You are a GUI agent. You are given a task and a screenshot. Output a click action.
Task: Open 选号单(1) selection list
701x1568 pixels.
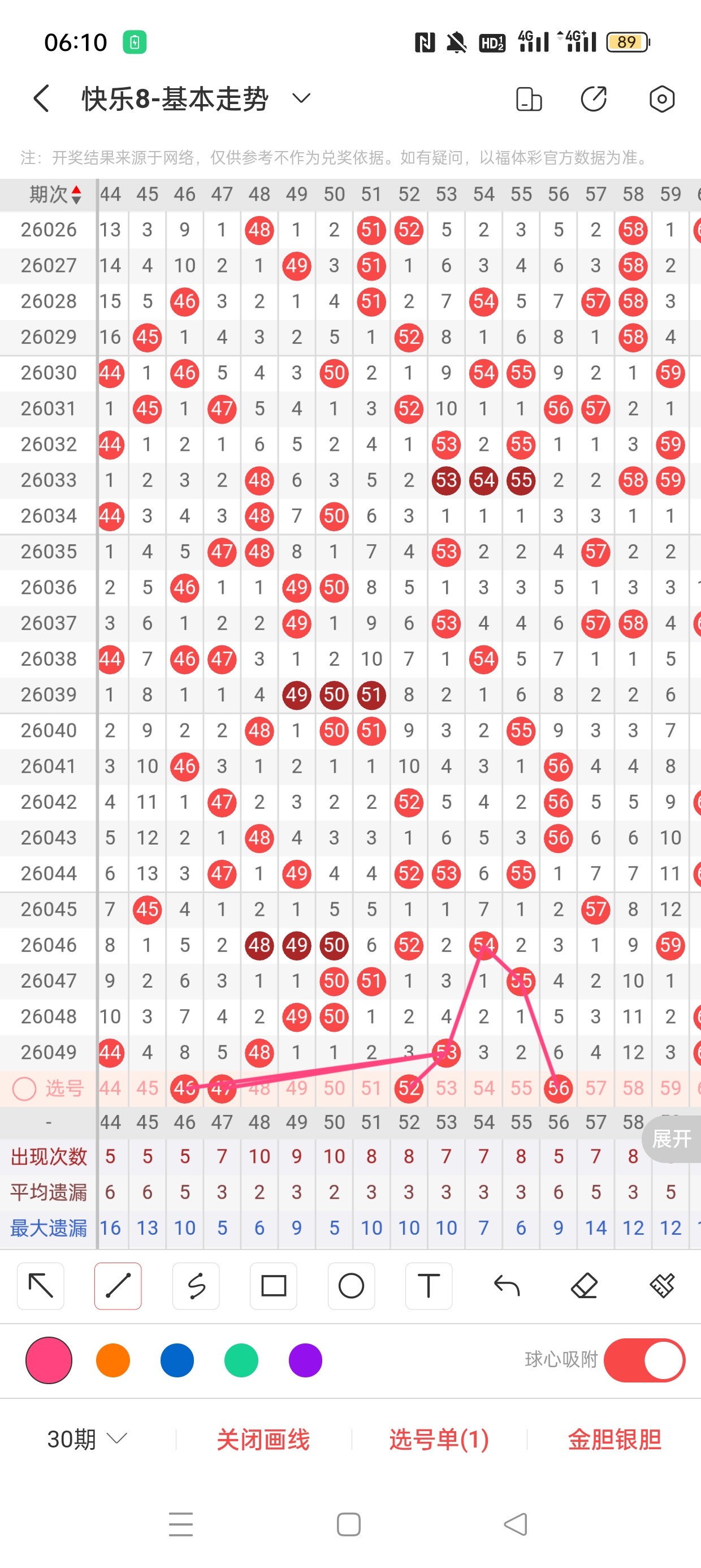[x=439, y=1439]
